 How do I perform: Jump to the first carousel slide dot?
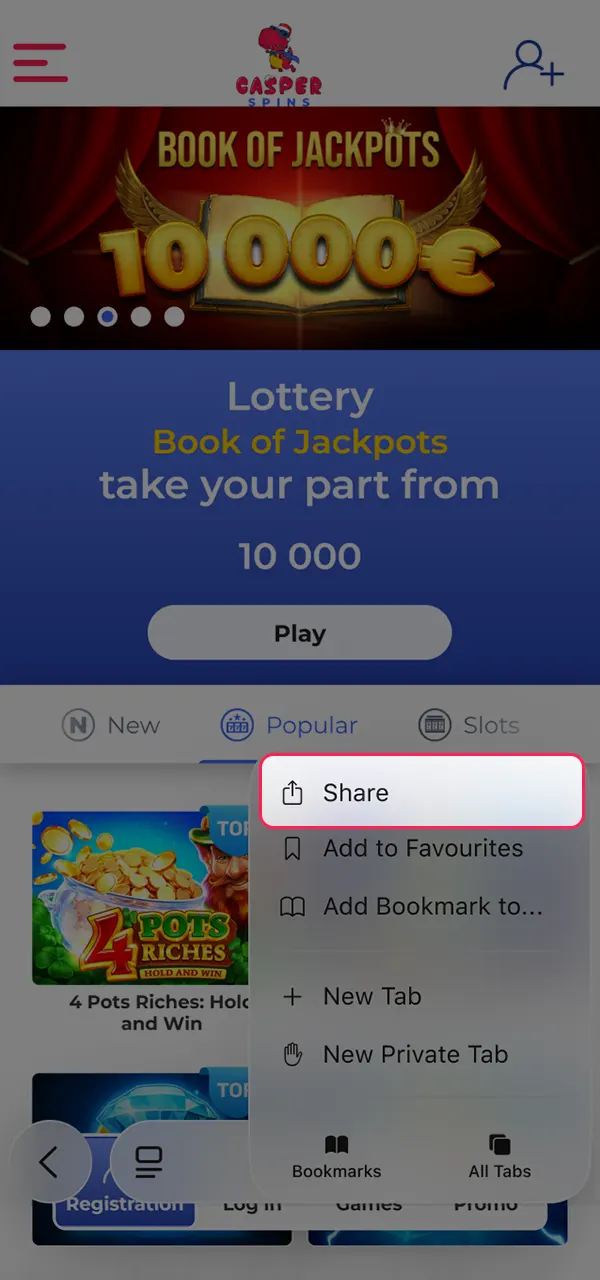(41, 317)
